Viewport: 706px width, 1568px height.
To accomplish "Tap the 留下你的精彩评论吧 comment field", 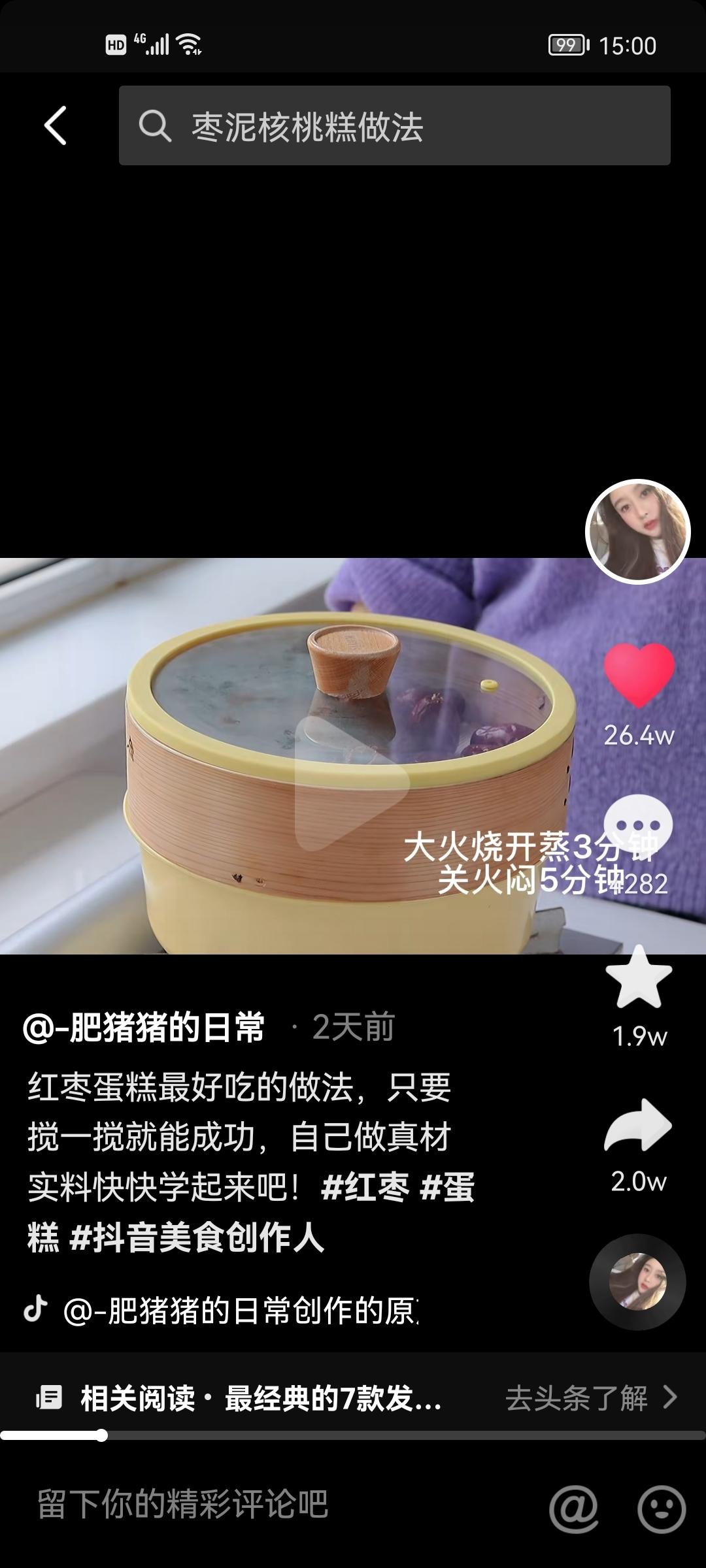I will tap(261, 1505).
